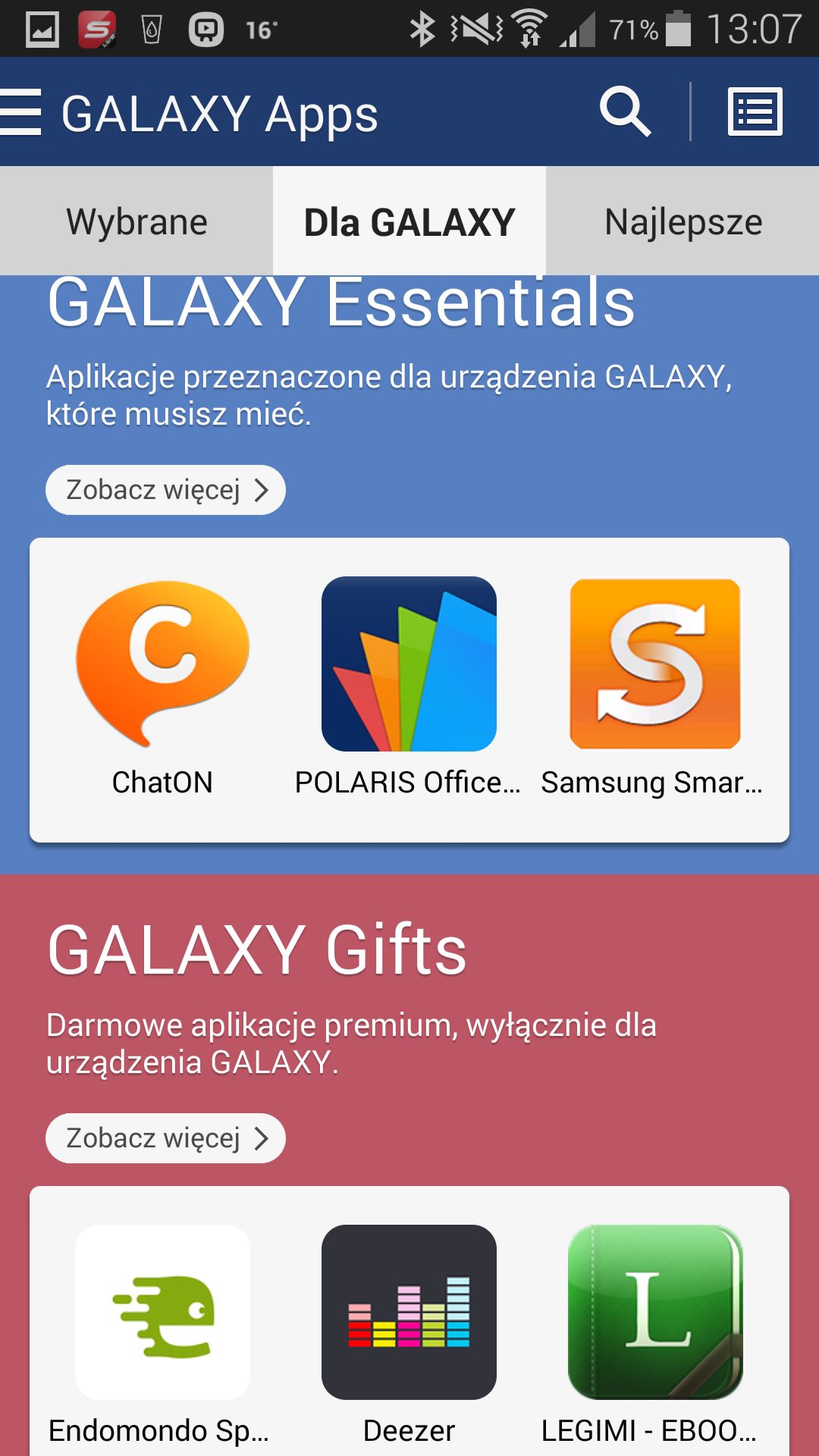This screenshot has height=1456, width=819.
Task: Tap Zobacz więcej under GALAXY Gifts
Action: (165, 1138)
